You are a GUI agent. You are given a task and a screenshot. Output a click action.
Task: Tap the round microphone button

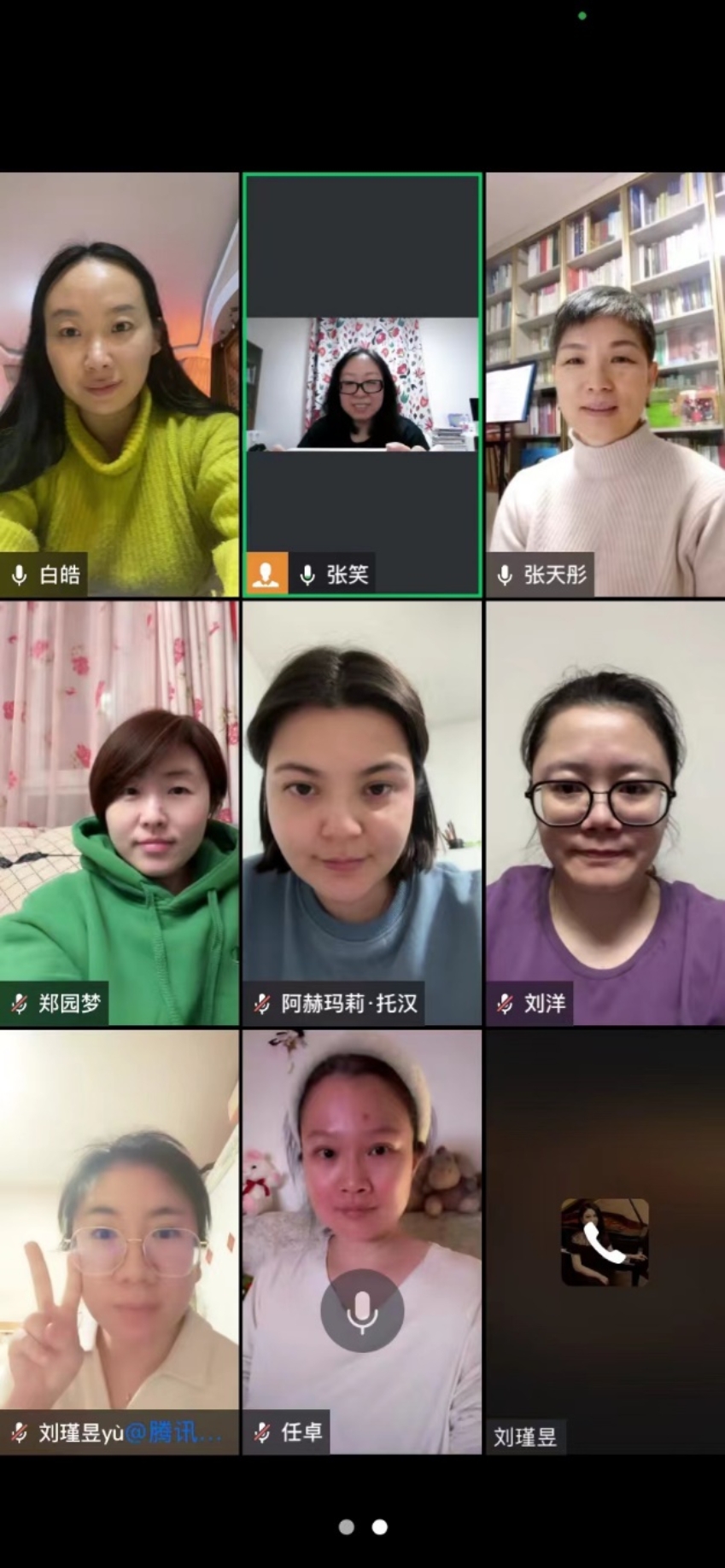point(362,1310)
